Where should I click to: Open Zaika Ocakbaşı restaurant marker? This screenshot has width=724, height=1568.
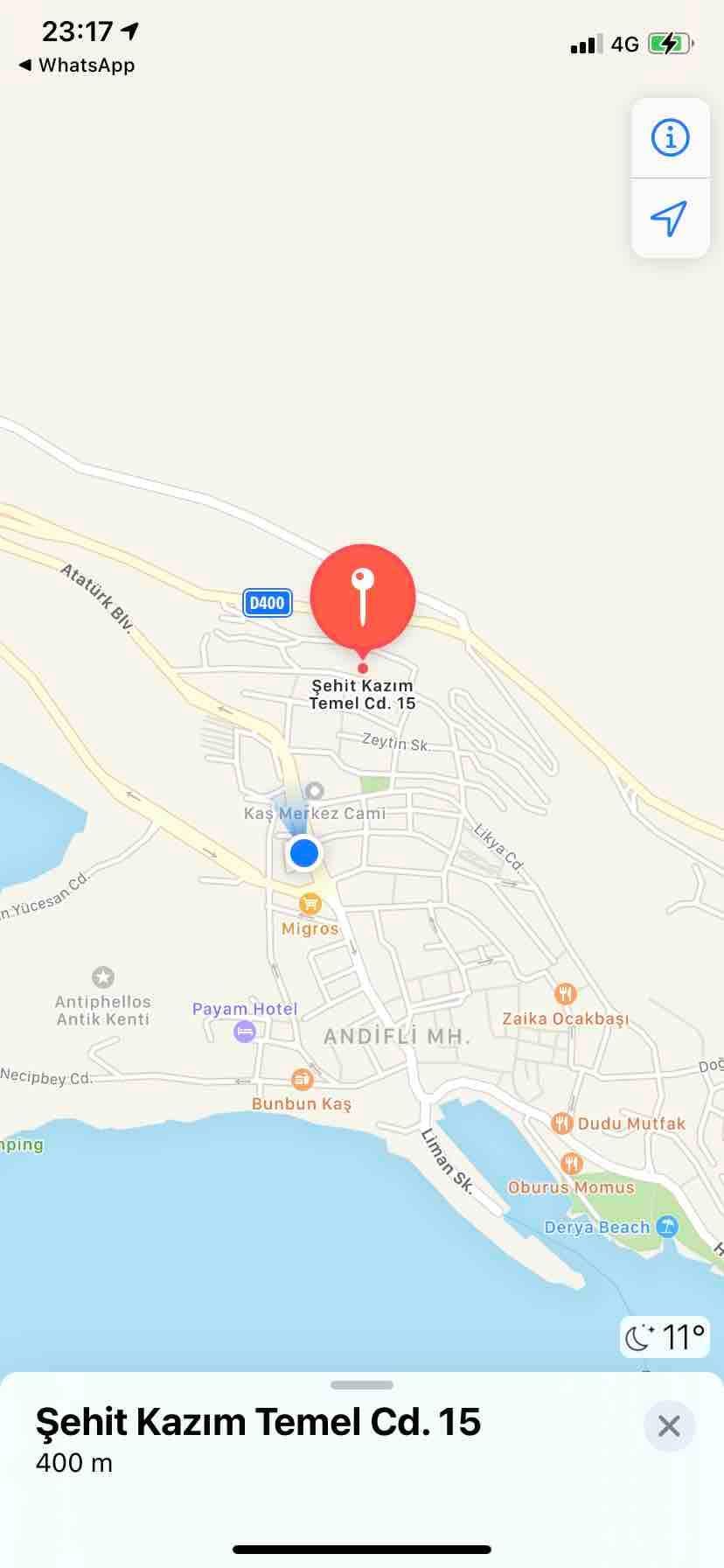(566, 994)
